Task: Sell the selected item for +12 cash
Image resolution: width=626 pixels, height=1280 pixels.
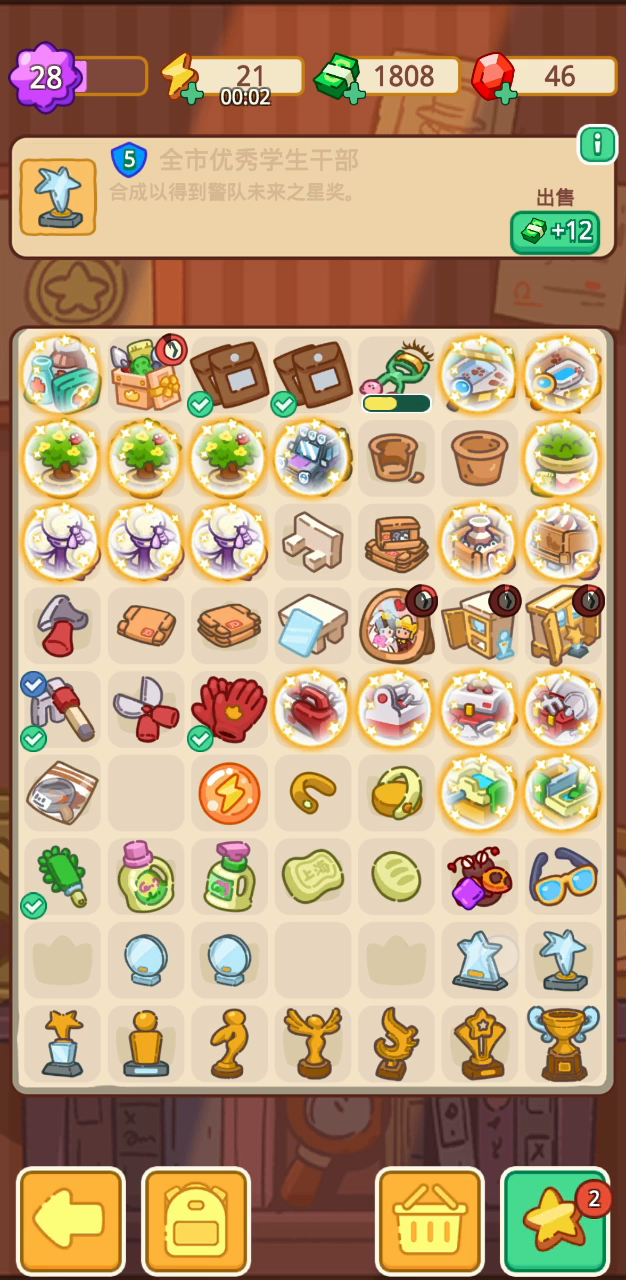Action: tap(555, 232)
